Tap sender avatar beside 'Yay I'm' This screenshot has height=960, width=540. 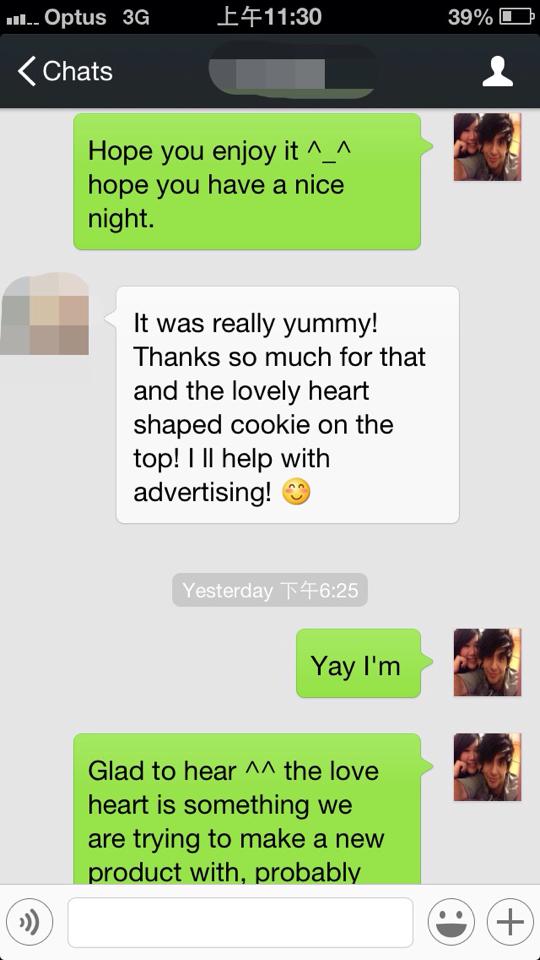click(487, 662)
